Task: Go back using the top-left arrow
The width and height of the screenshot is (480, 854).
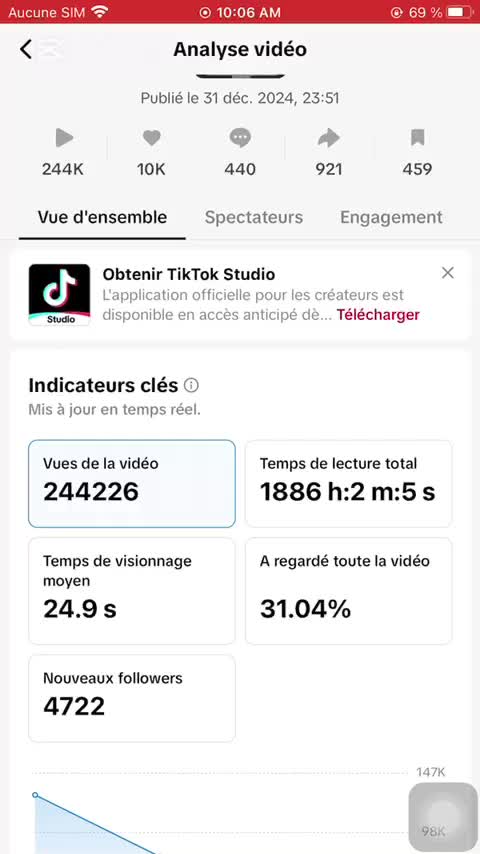Action: point(26,50)
